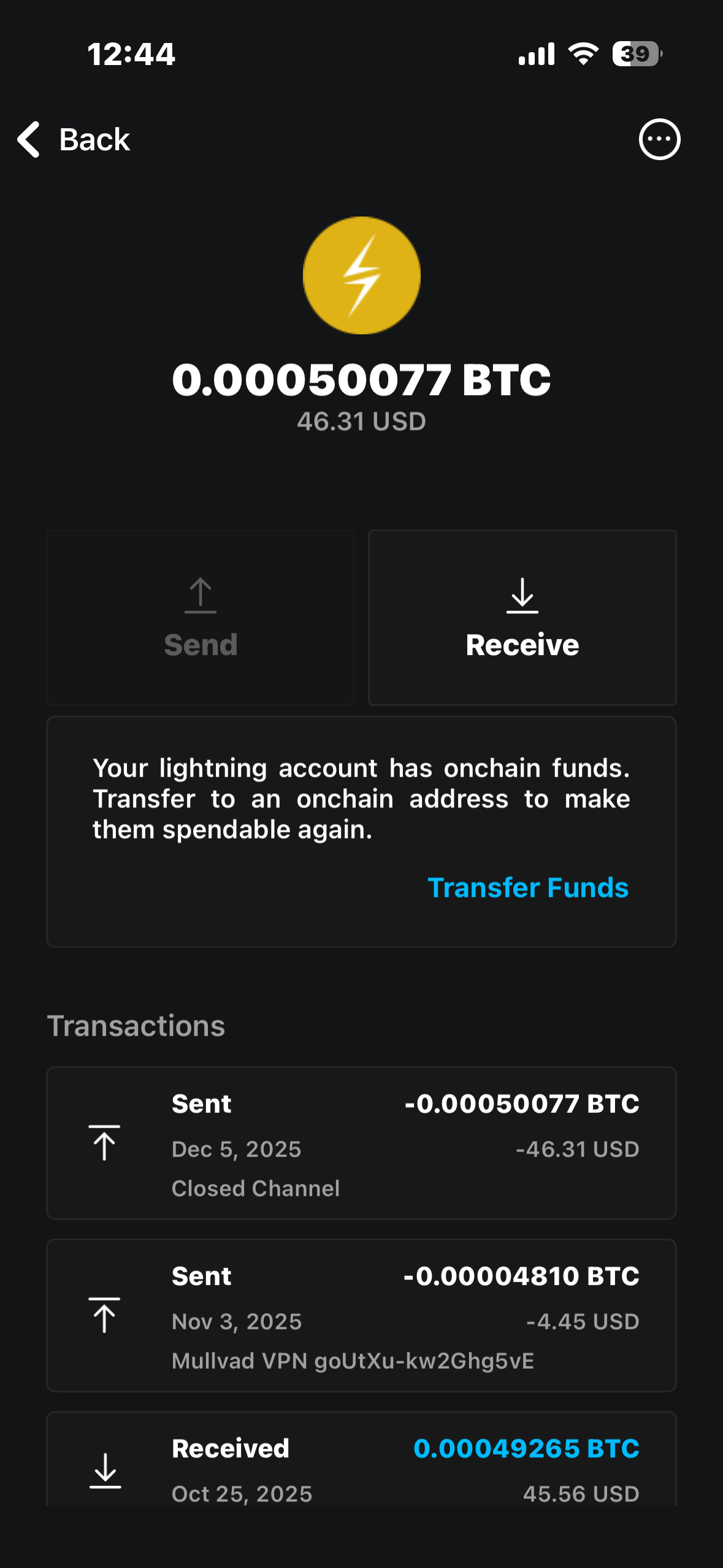Tap Transfer Funds
723x1568 pixels.
tap(528, 888)
